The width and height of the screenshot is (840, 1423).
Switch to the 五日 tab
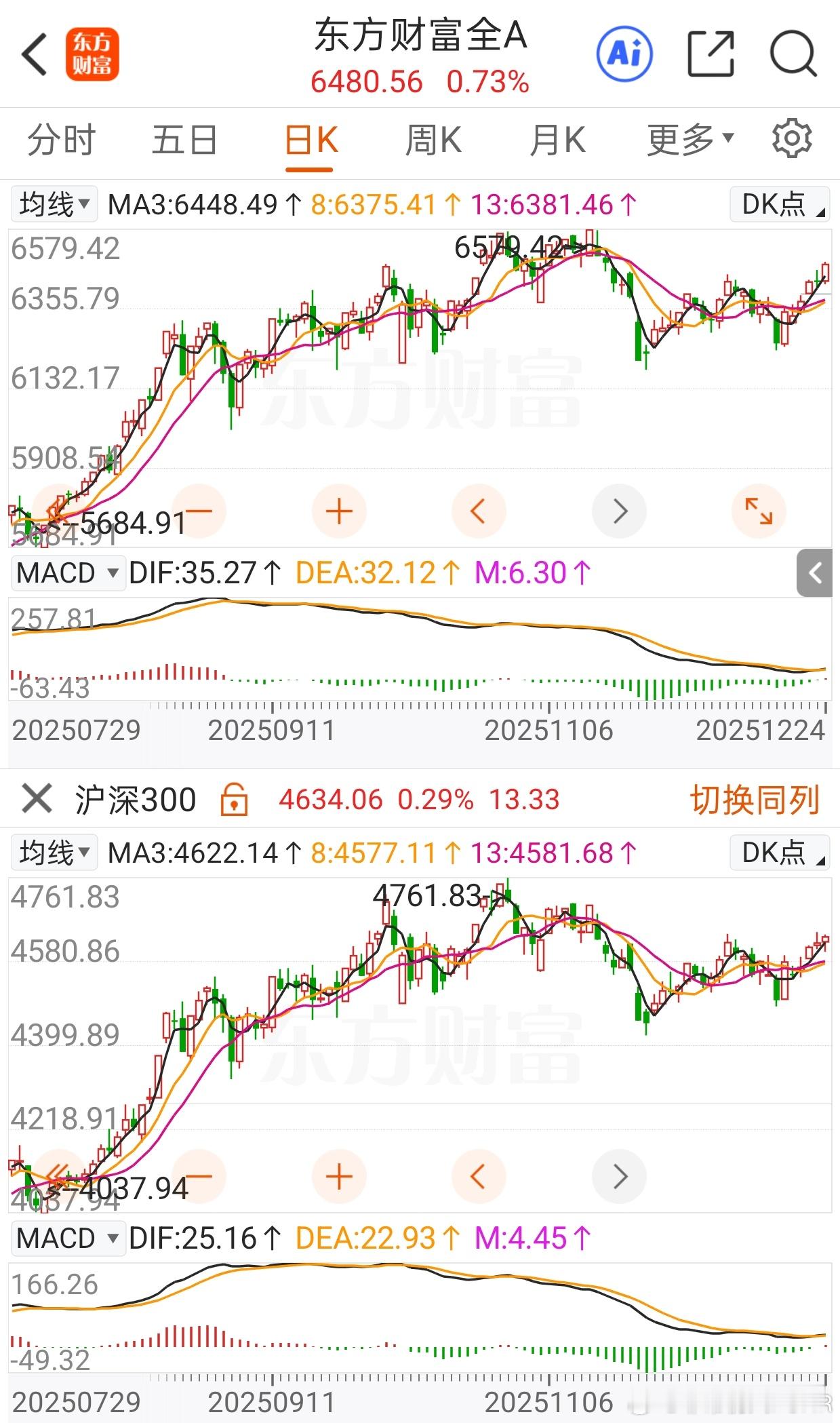[x=184, y=140]
